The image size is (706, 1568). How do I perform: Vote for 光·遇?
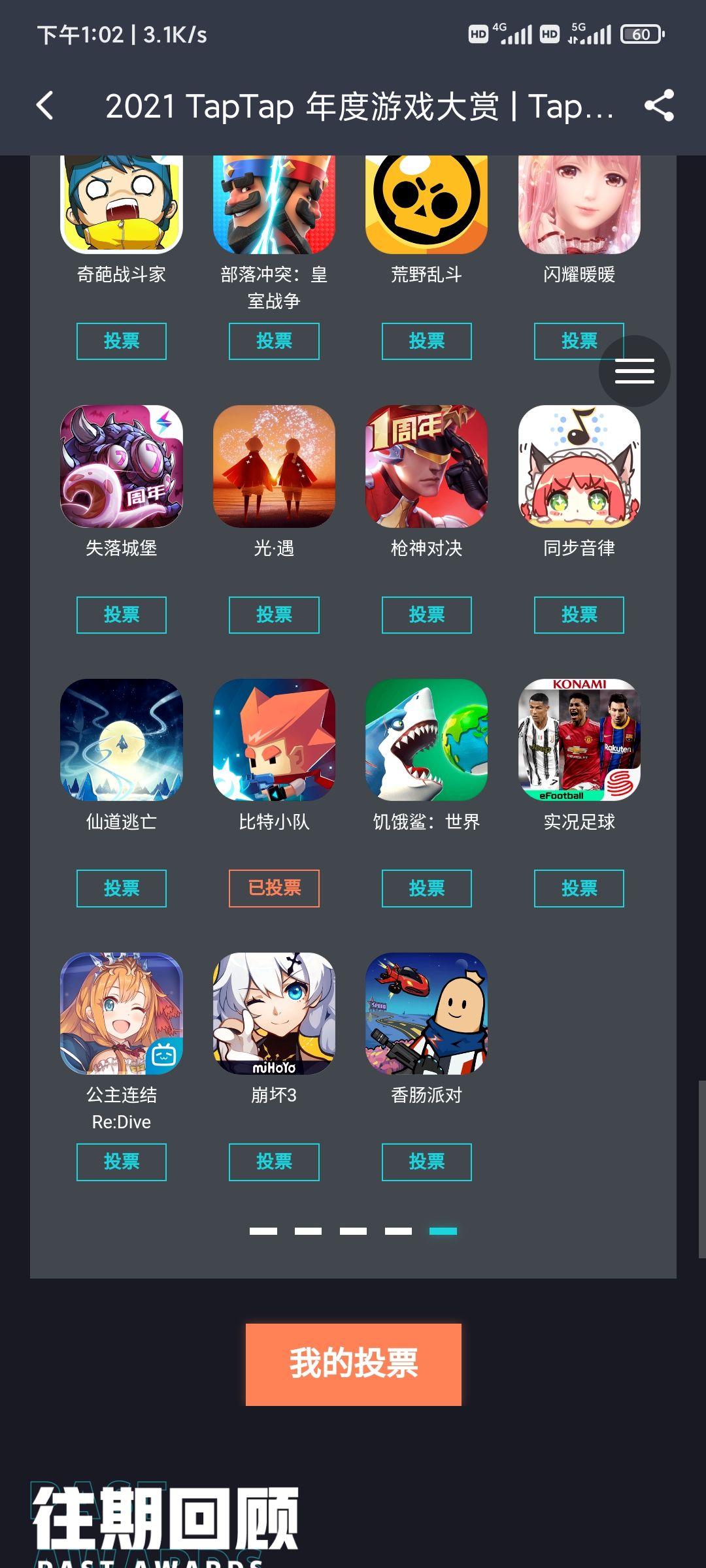274,615
